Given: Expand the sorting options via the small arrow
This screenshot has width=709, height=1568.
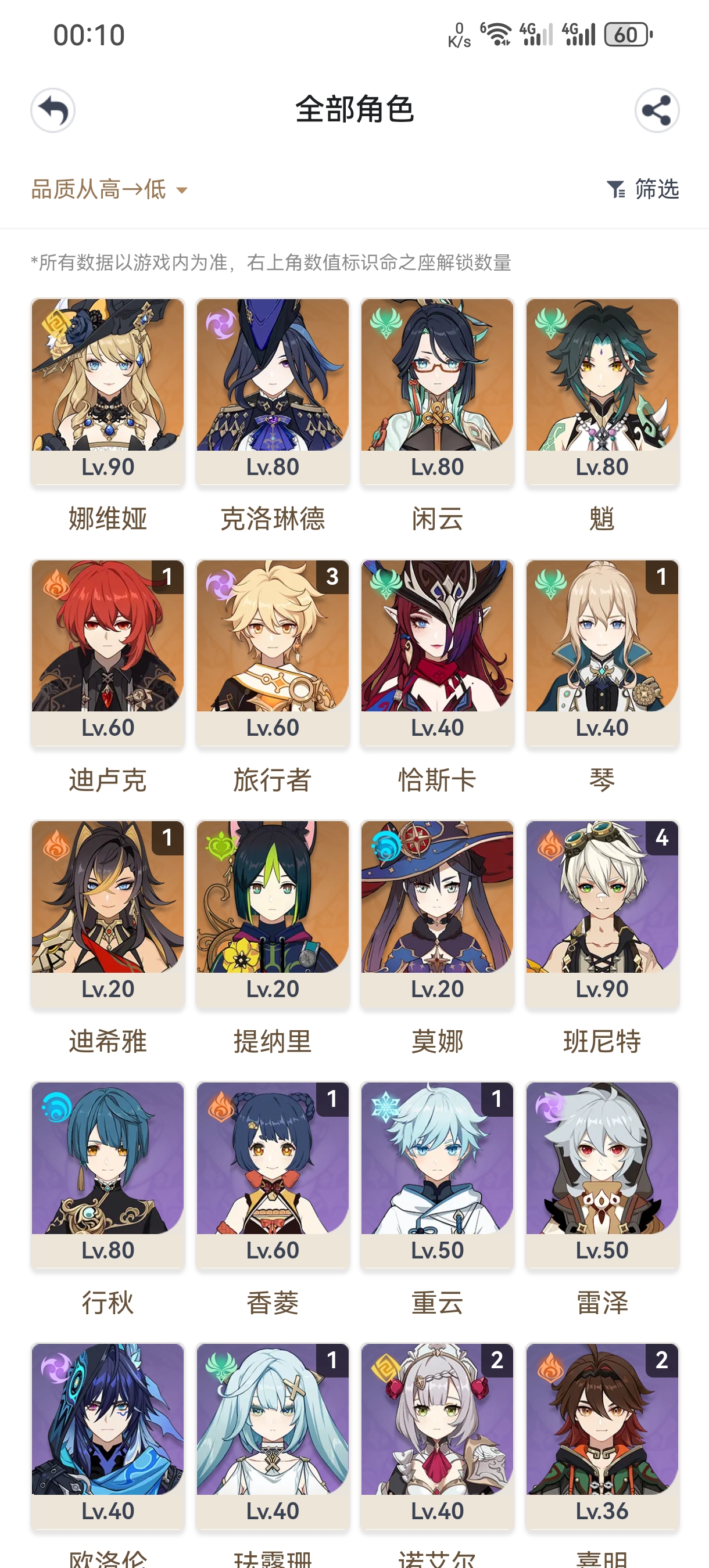Looking at the screenshot, I should coord(181,190).
